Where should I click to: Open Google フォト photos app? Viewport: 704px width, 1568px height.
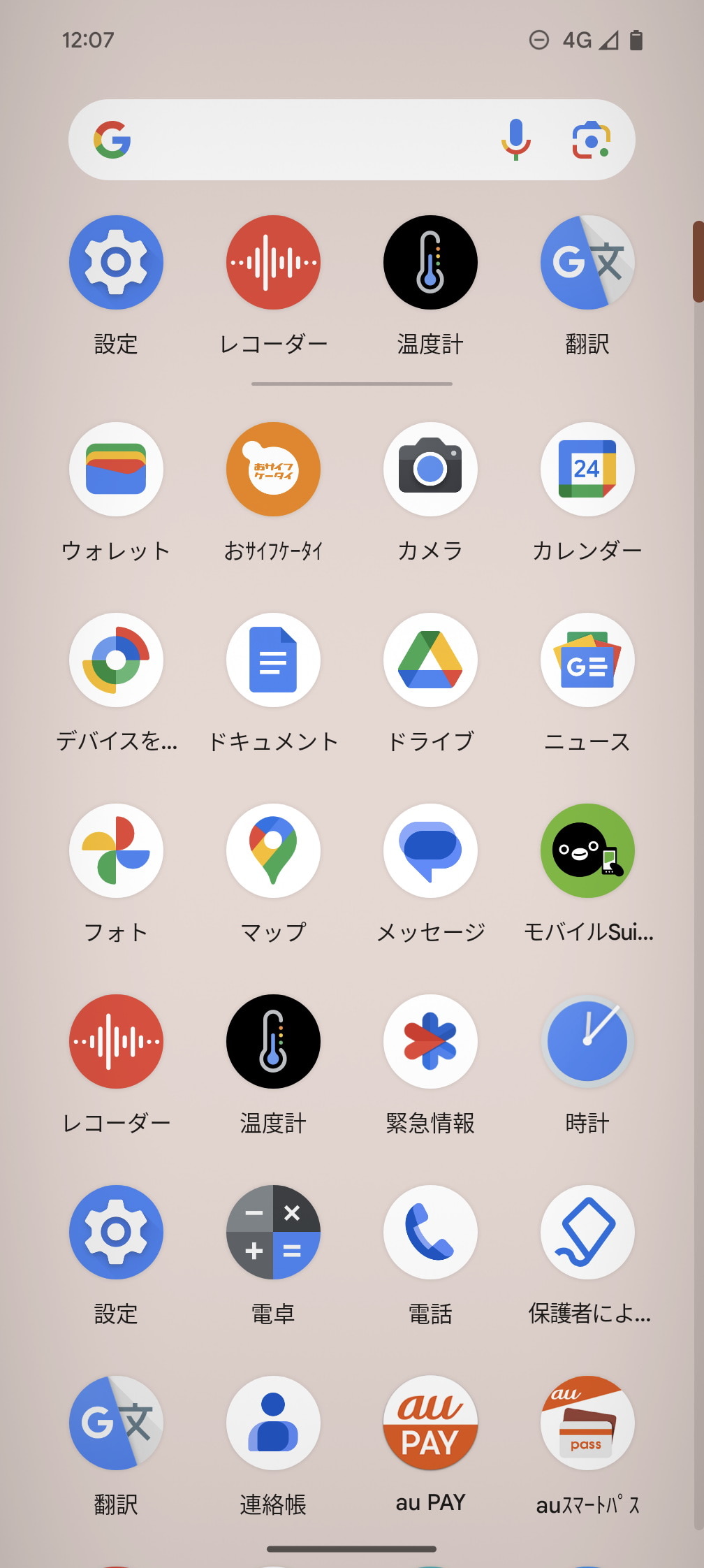116,850
